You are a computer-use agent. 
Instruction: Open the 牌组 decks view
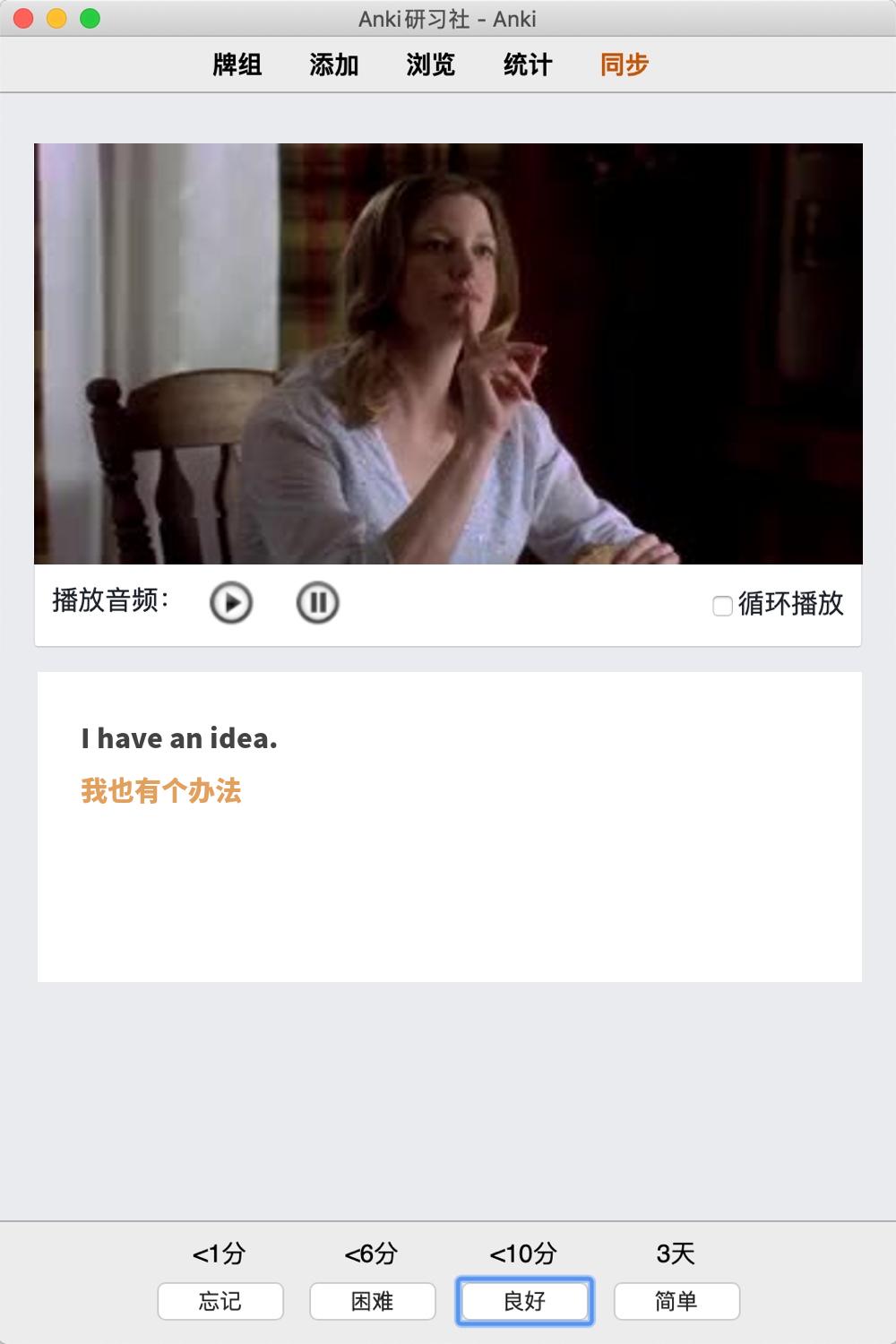[x=237, y=65]
